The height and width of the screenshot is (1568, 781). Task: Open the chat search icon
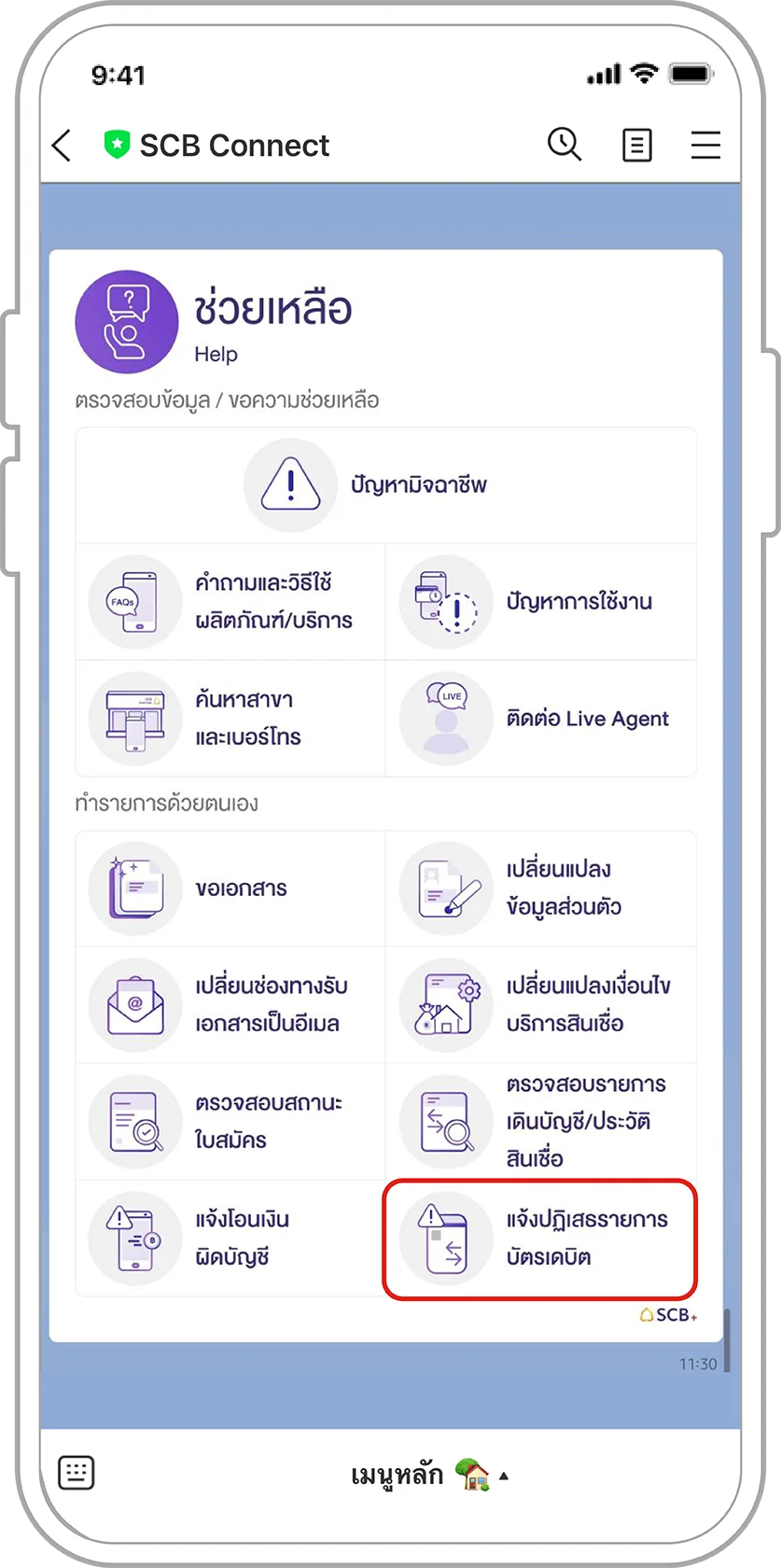pyautogui.click(x=565, y=145)
